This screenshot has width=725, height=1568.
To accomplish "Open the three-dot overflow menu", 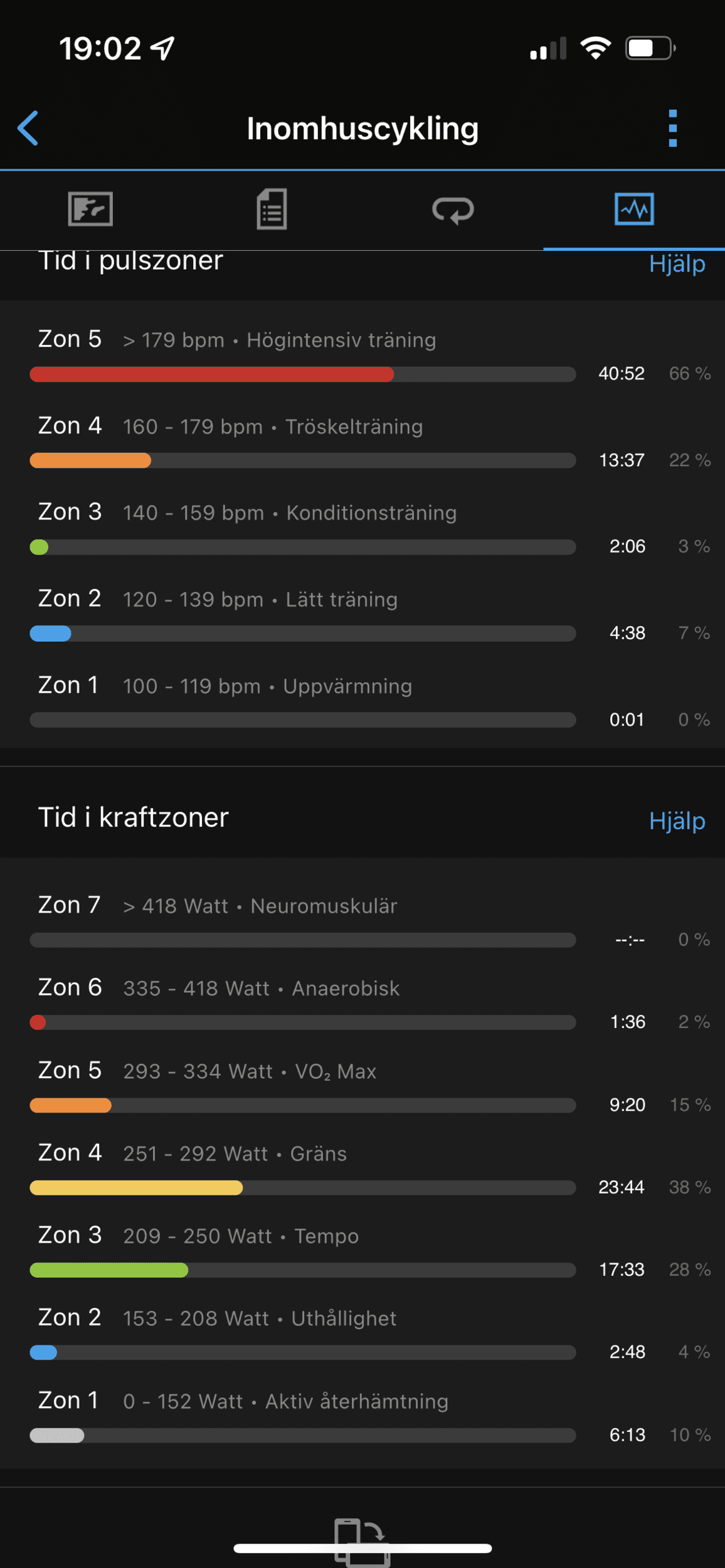I will (673, 129).
